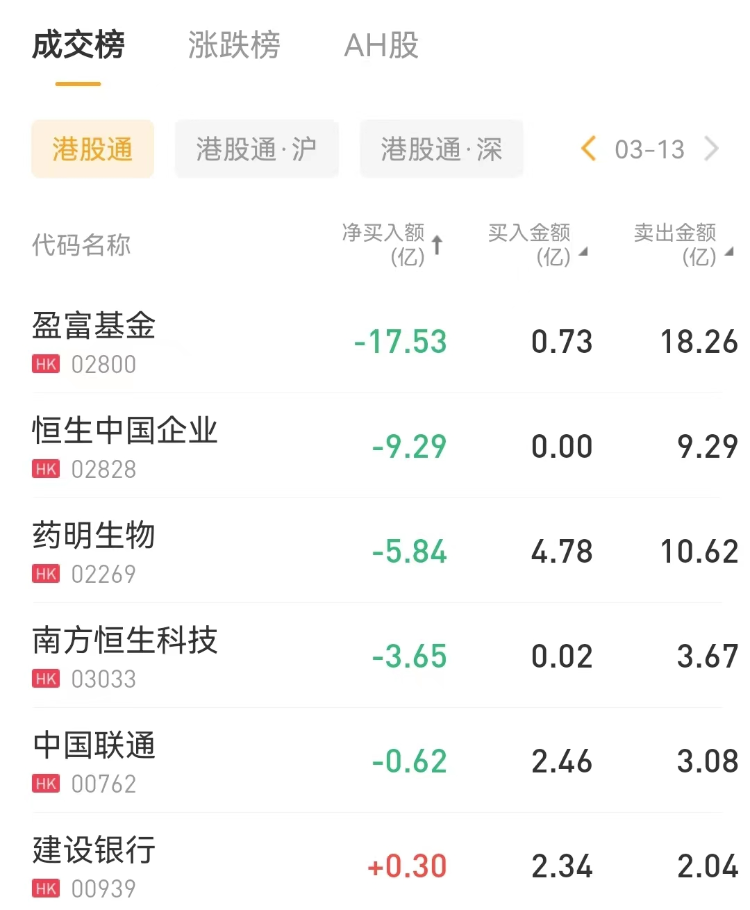Switch to the 涨跌榜 tab
750x910 pixels.
coord(234,46)
